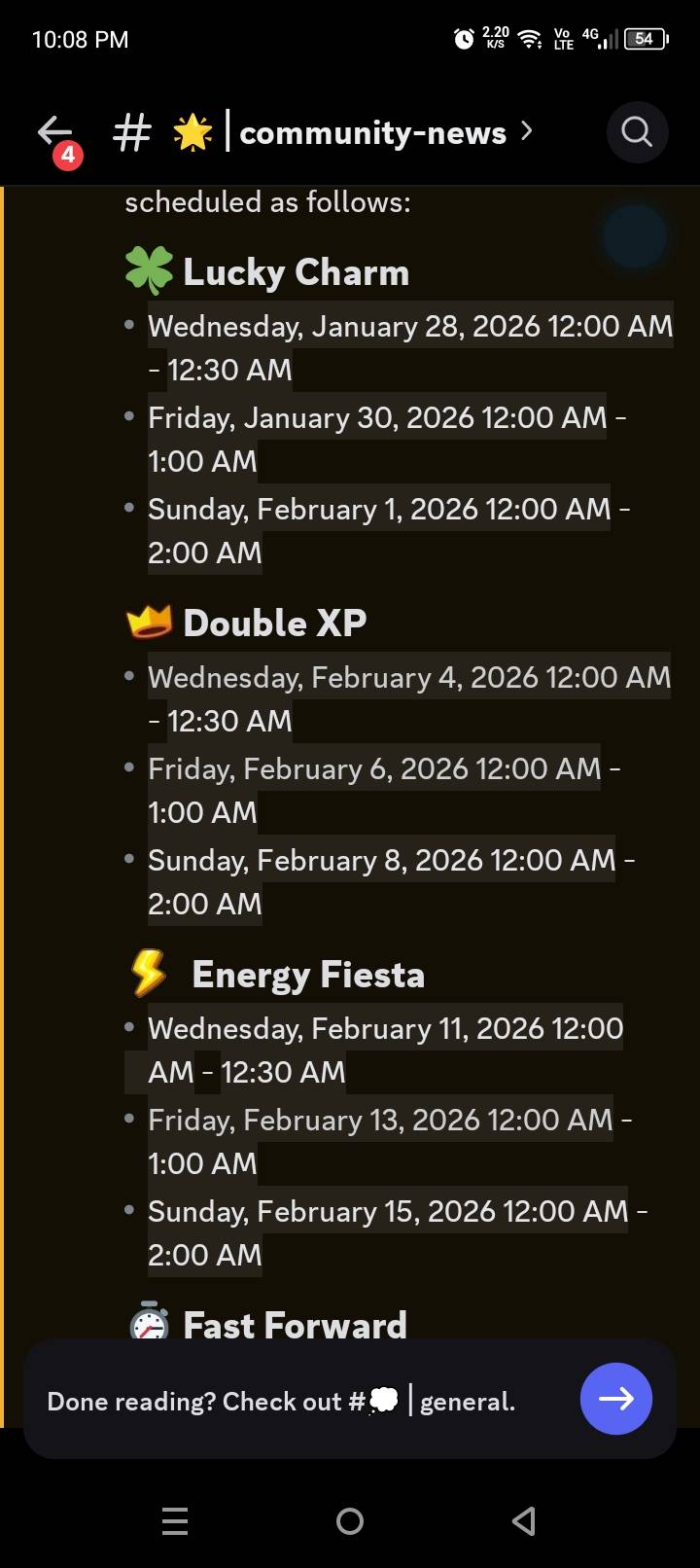Search within this channel

pyautogui.click(x=637, y=131)
